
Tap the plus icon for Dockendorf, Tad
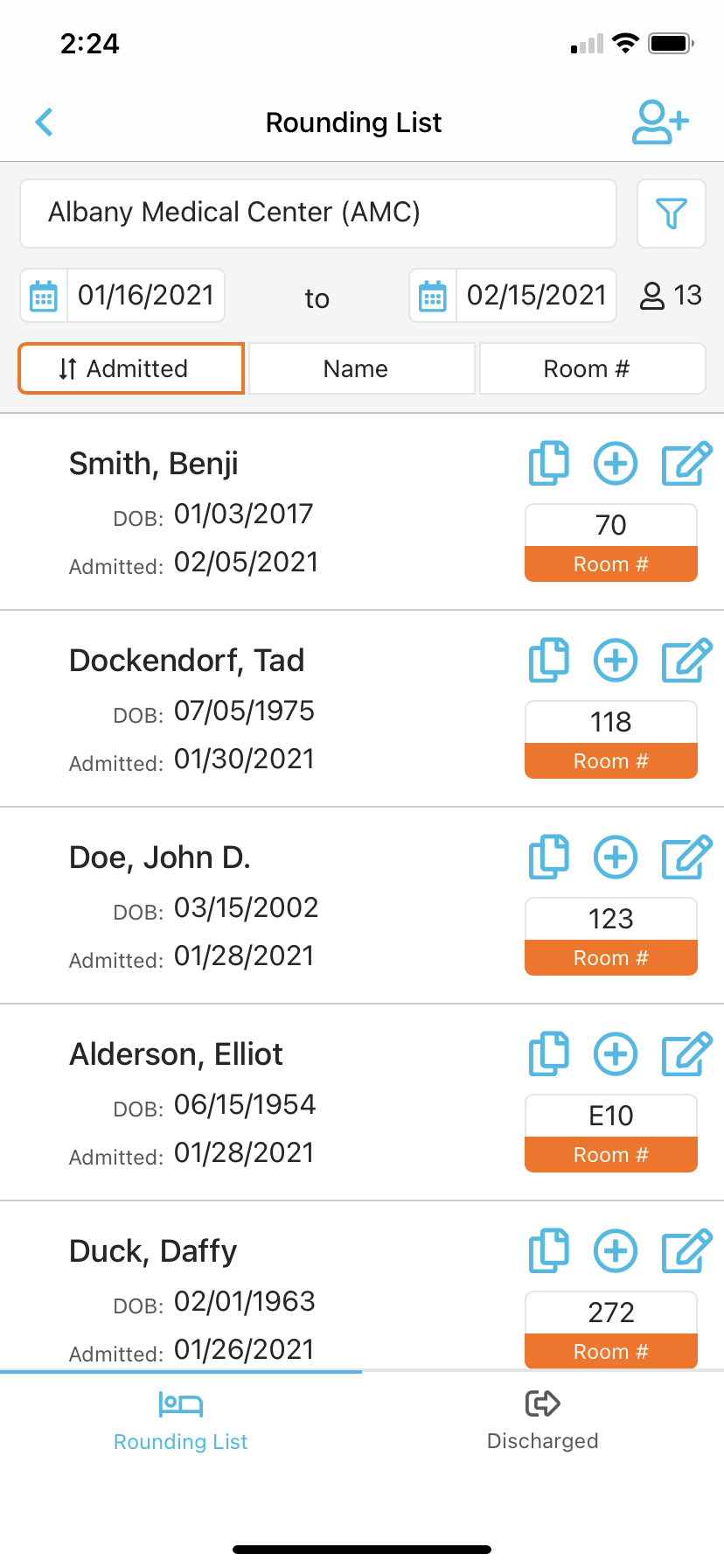[x=616, y=661]
